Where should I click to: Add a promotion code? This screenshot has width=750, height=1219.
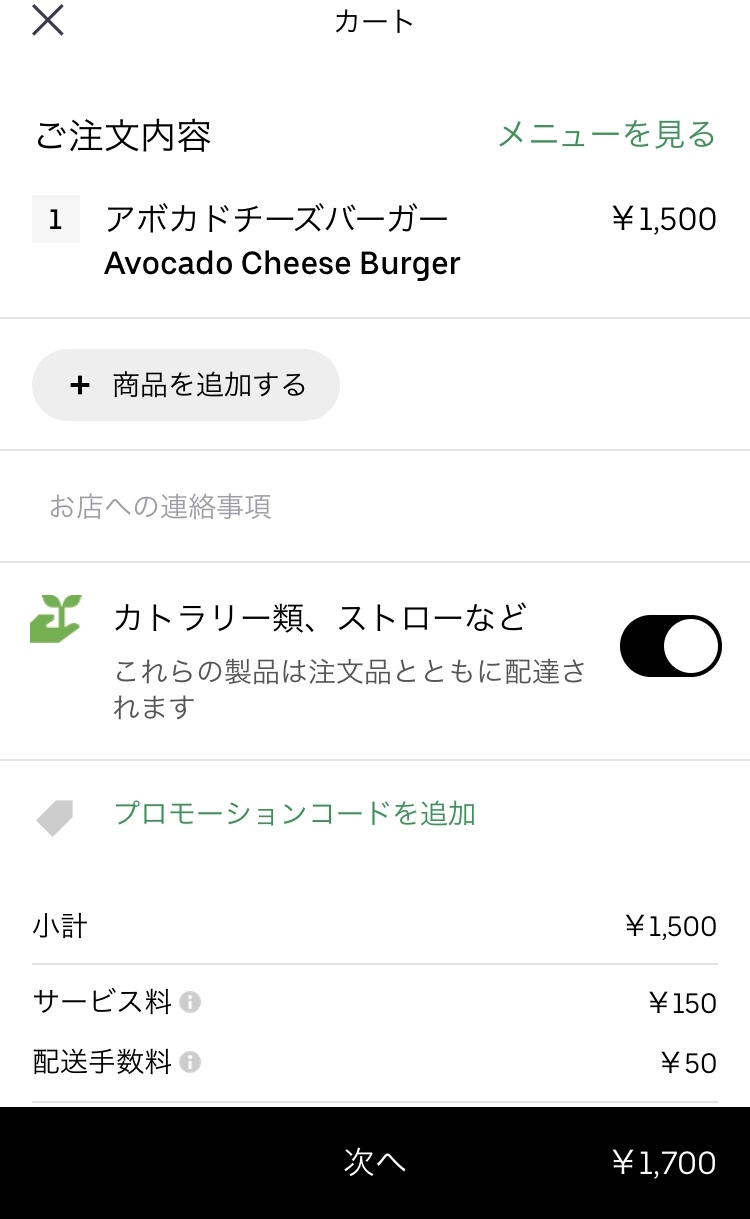[294, 814]
